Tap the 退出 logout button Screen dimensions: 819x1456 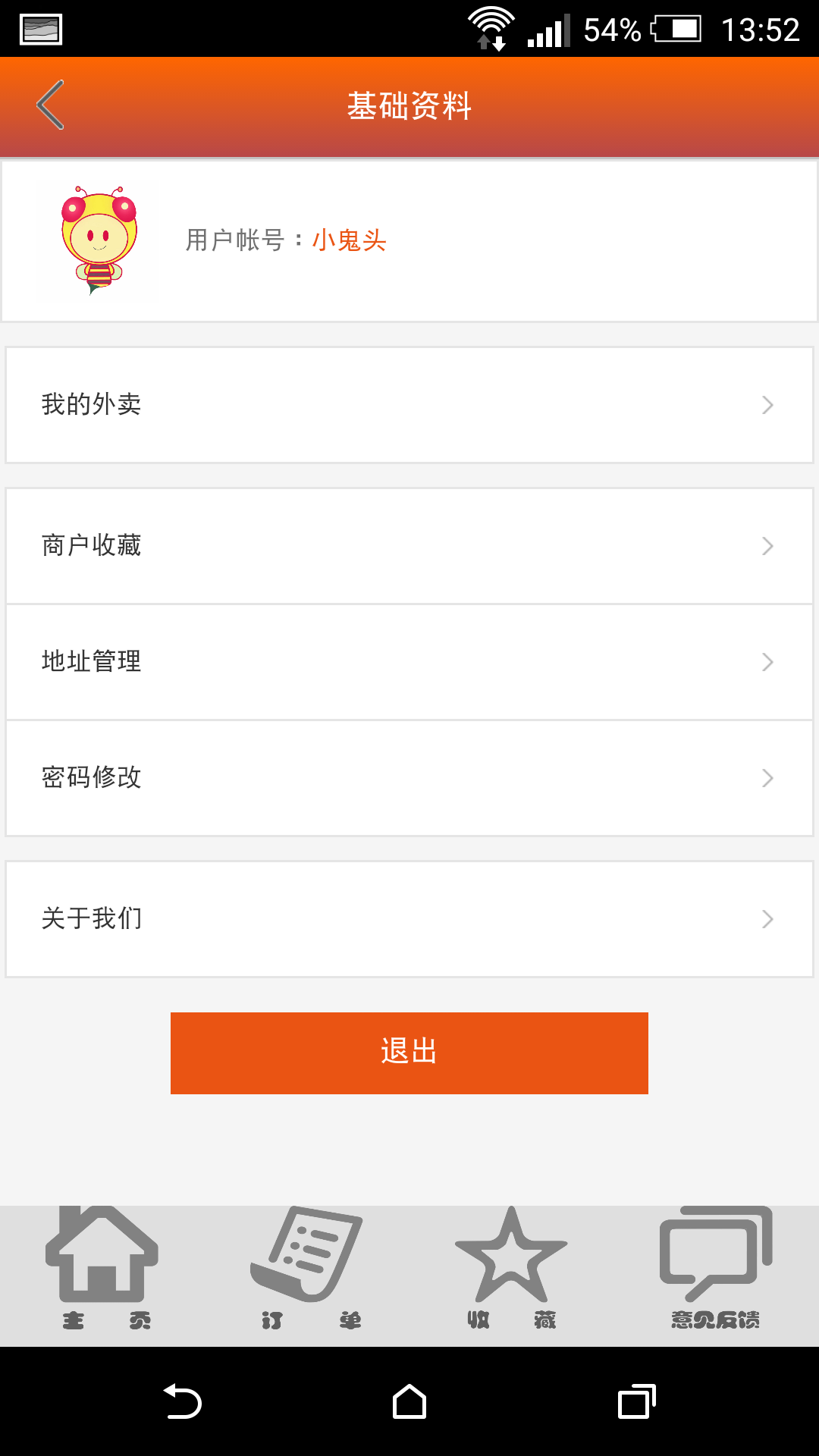(409, 1053)
